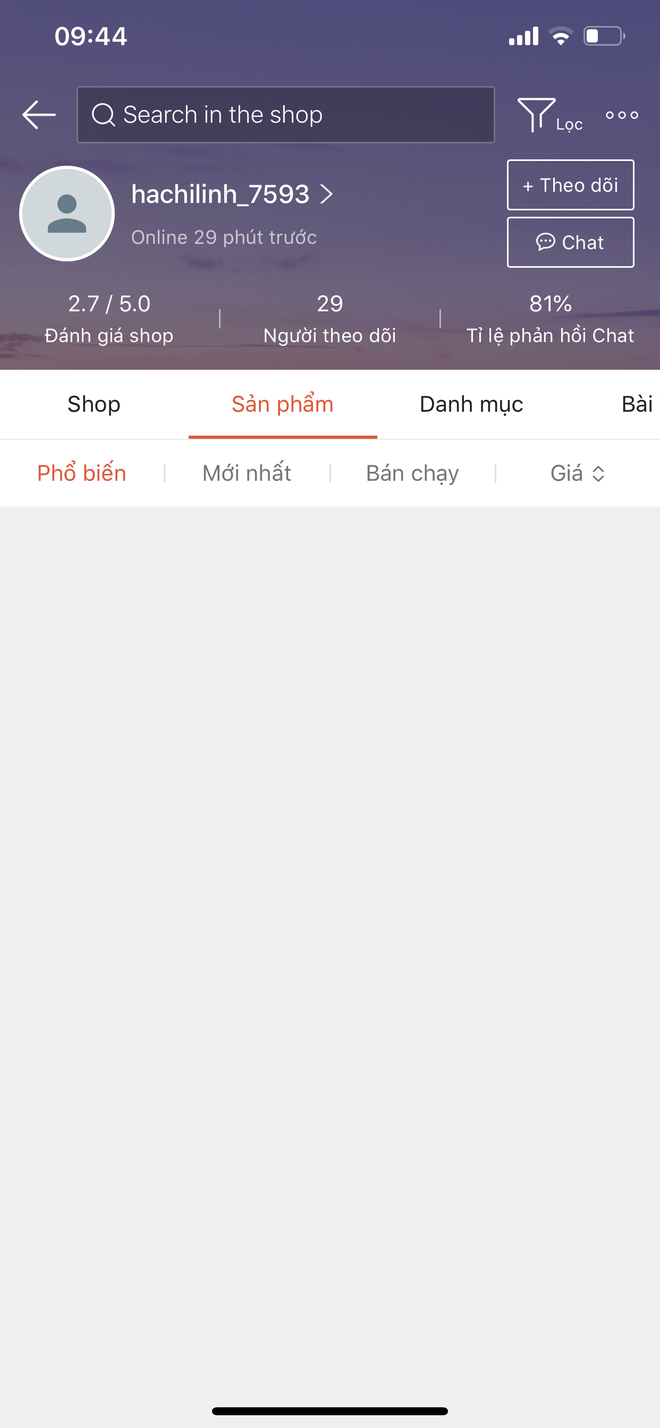The width and height of the screenshot is (660, 1428).
Task: Sort products by Phổ biến
Action: [82, 473]
